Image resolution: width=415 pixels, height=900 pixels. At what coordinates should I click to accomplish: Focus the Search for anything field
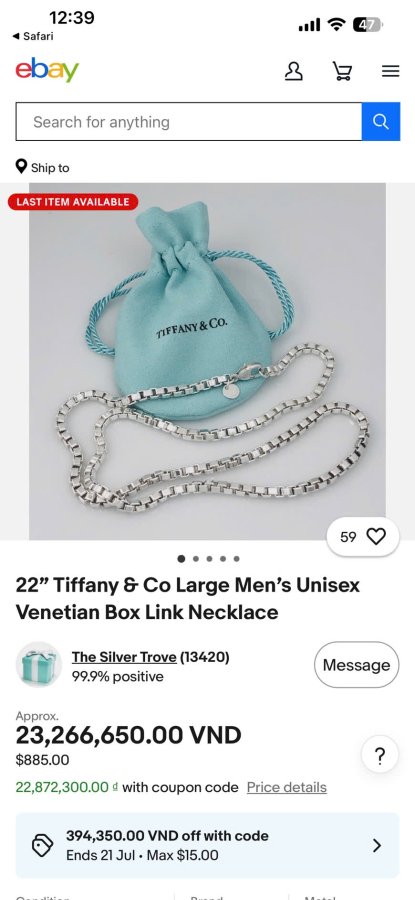[x=189, y=122]
